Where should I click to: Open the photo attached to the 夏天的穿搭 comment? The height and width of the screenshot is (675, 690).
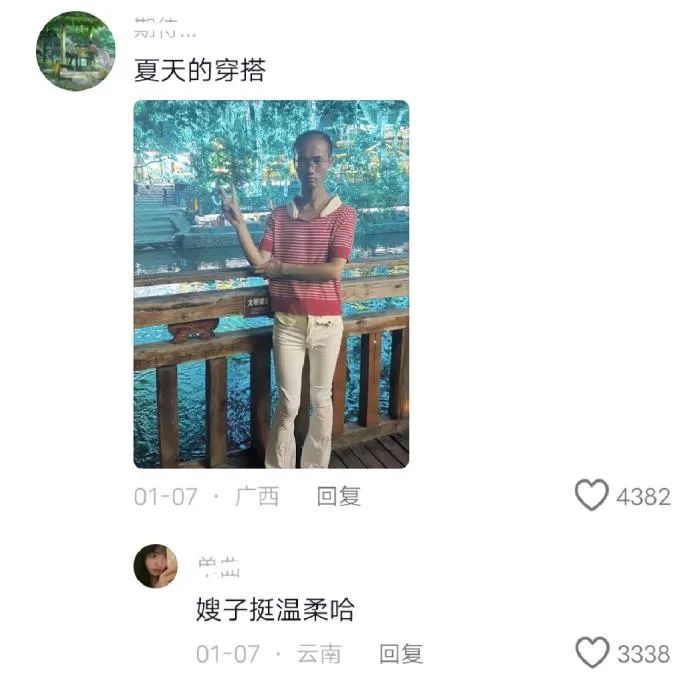[271, 284]
